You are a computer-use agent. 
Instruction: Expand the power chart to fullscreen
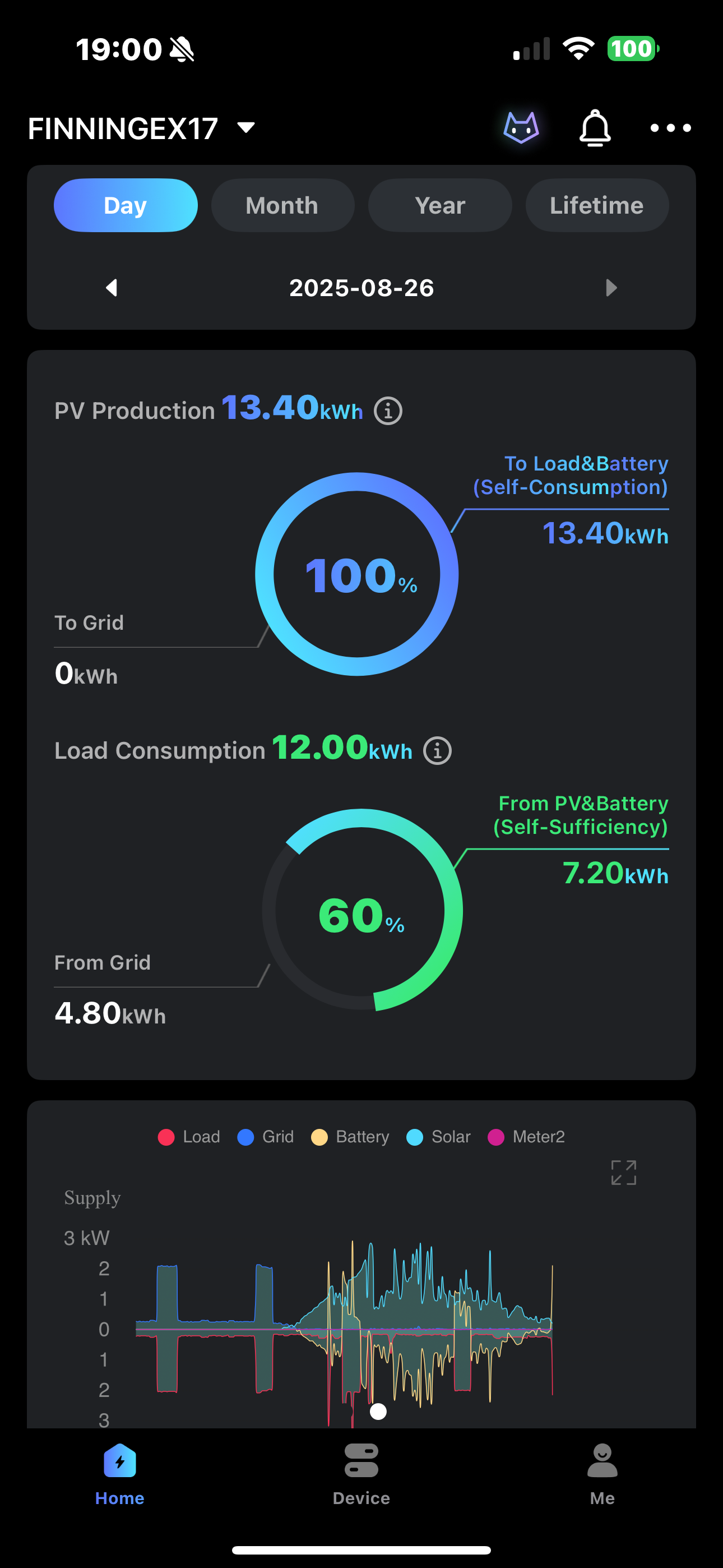(623, 1172)
